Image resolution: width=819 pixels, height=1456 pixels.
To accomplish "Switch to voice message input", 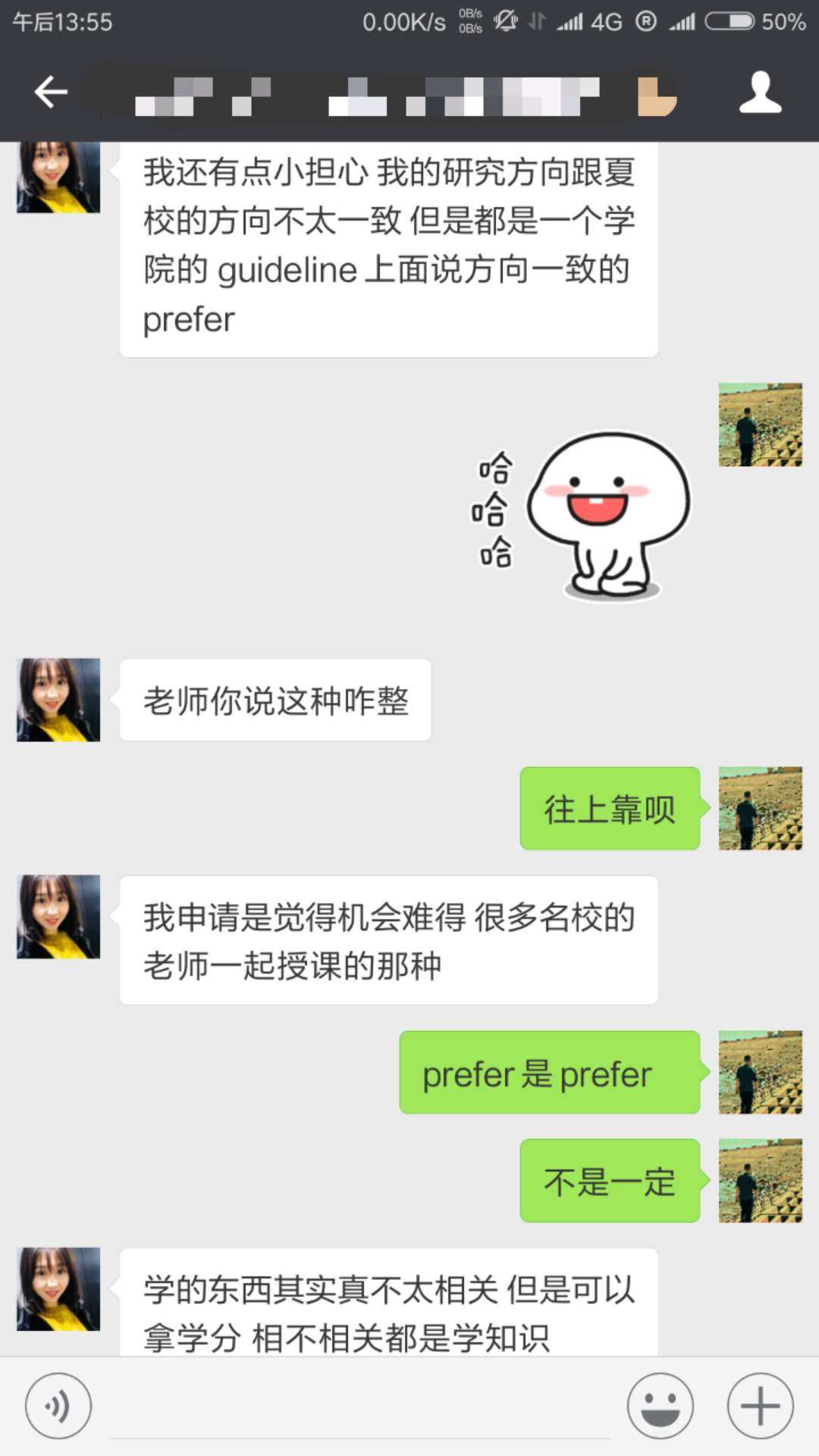I will pyautogui.click(x=58, y=1406).
